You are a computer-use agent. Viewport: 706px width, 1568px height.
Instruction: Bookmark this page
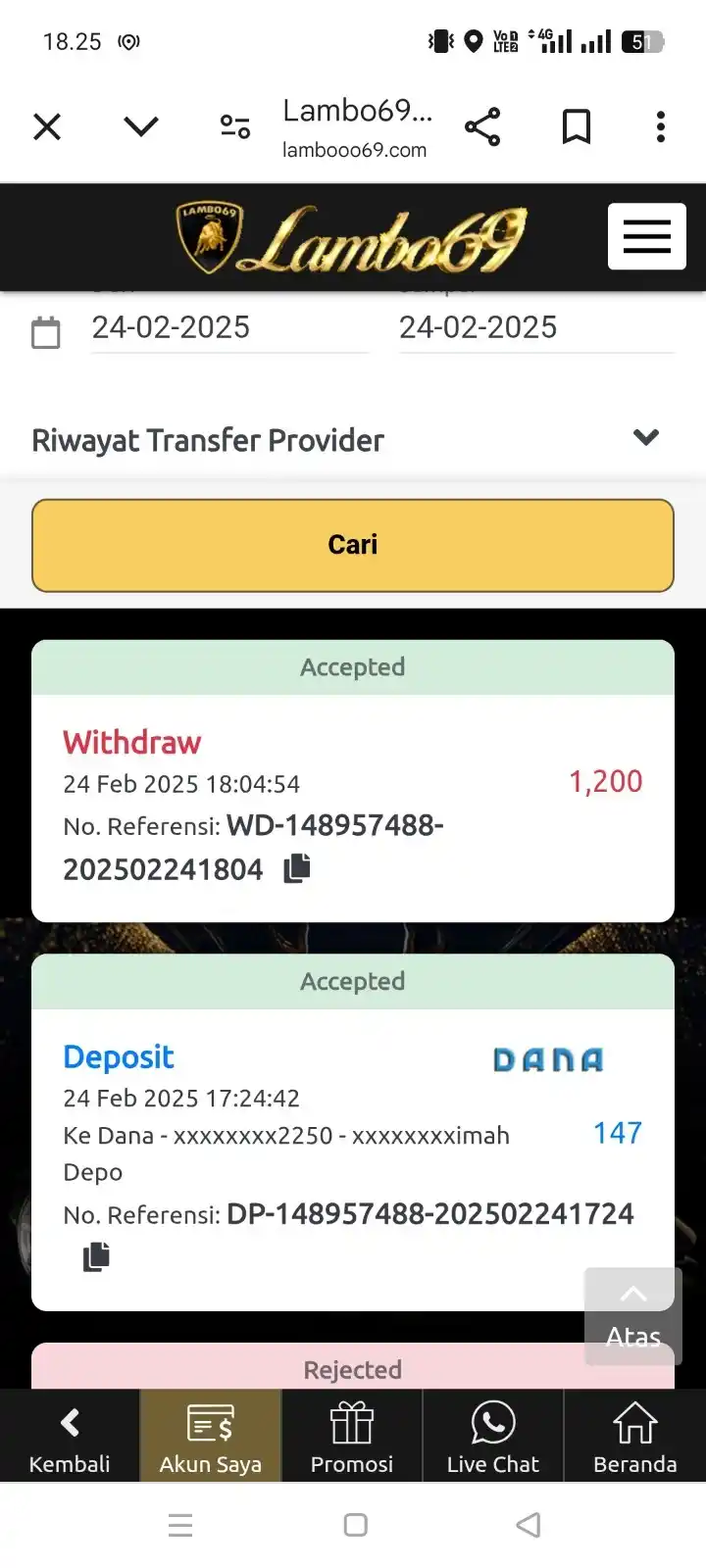coord(576,126)
